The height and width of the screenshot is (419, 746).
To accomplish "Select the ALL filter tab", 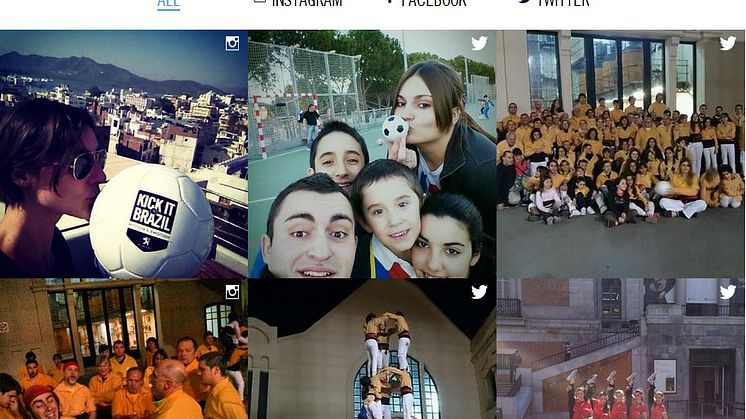I will (x=168, y=4).
